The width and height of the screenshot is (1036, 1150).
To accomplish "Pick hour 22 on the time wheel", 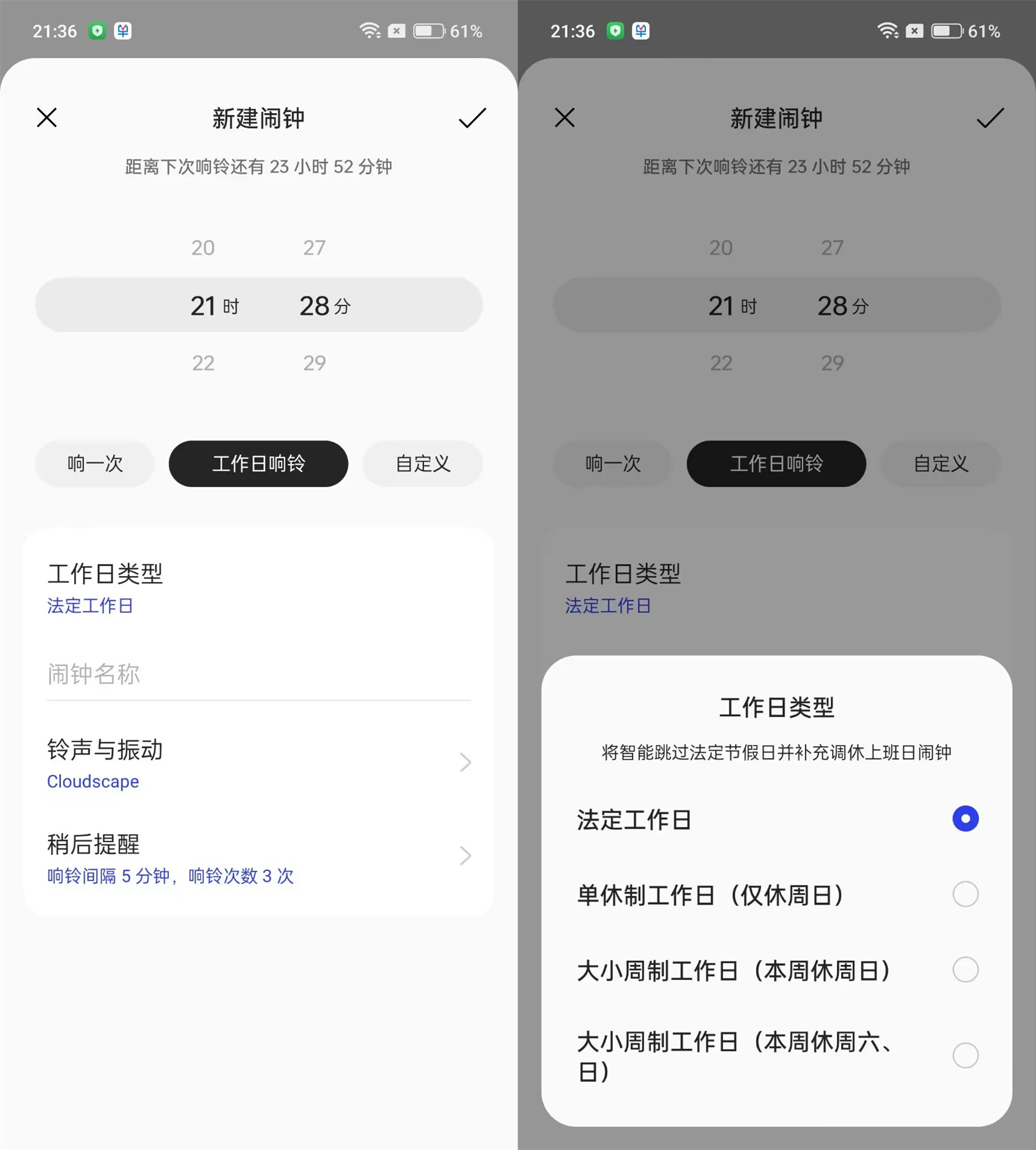I will (203, 363).
